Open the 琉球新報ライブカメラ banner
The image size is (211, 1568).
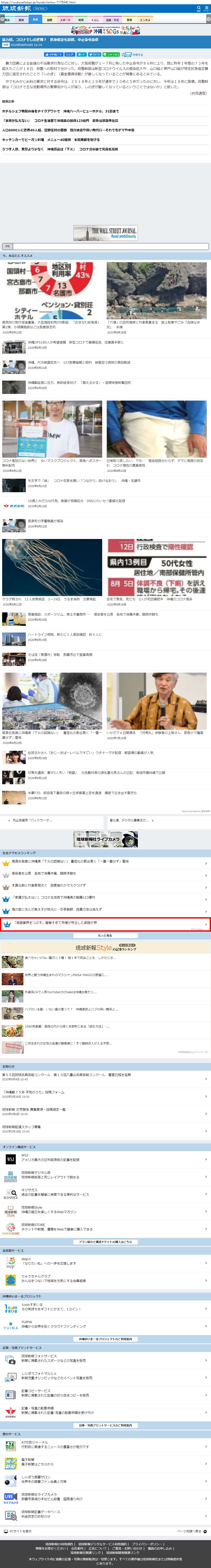point(106,839)
